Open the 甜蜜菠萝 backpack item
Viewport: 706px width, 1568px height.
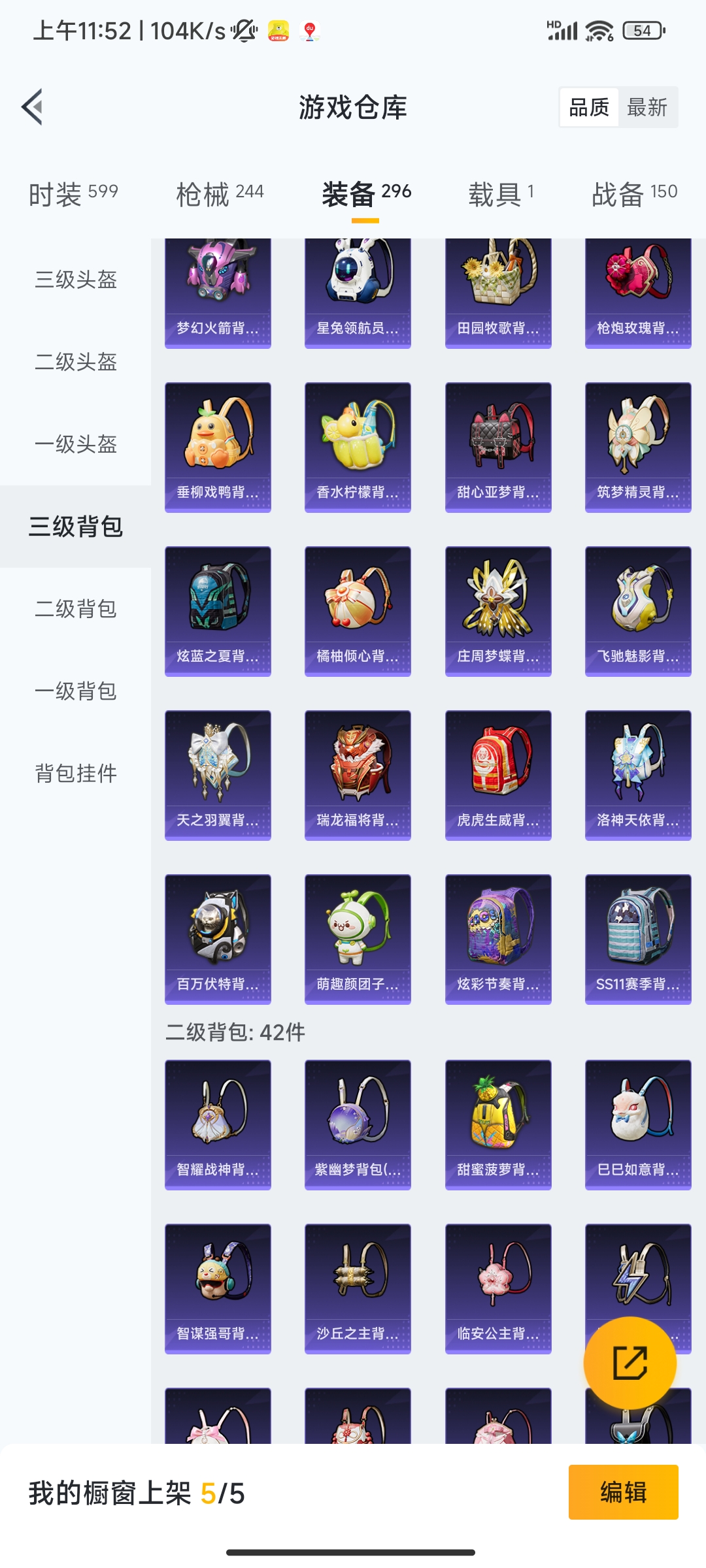498,1125
